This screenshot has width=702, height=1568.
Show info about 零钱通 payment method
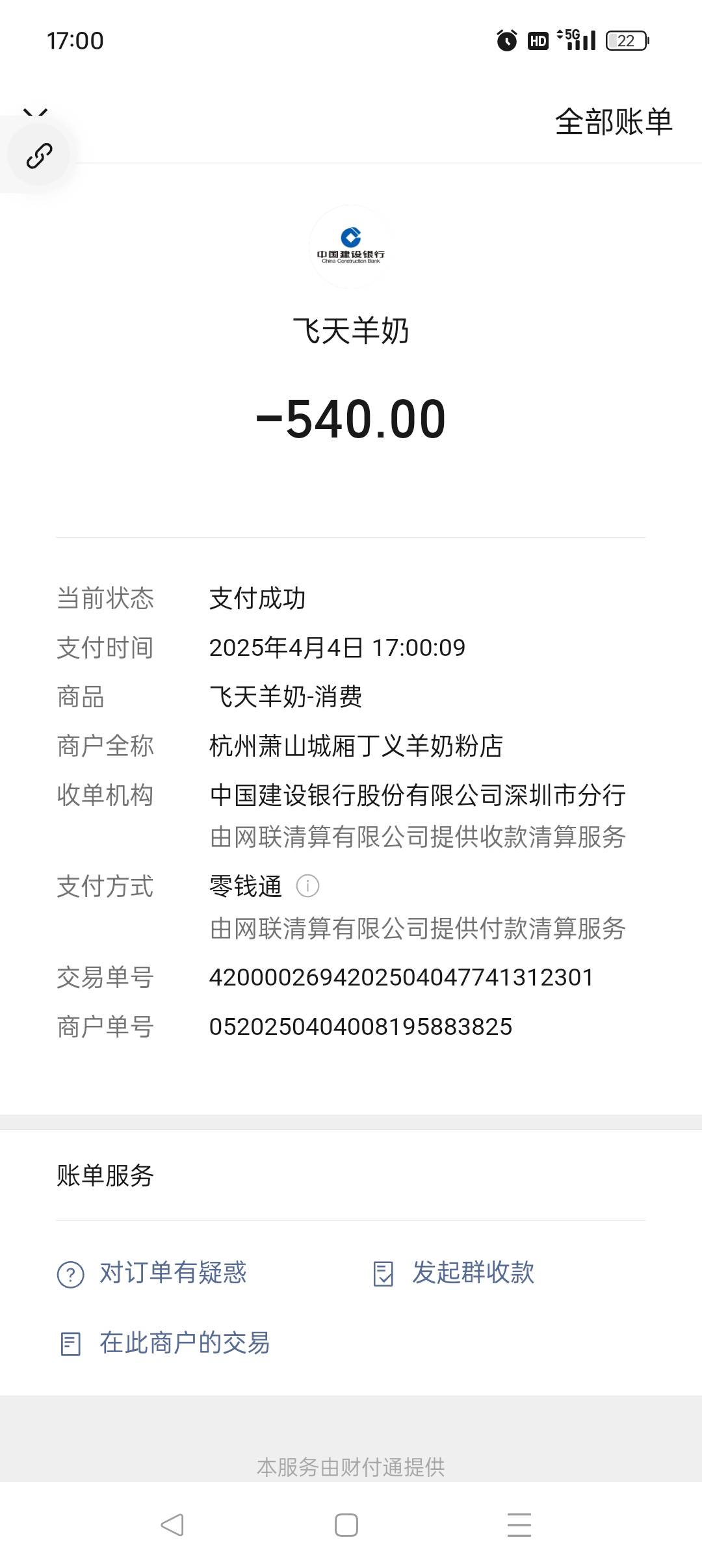[307, 886]
